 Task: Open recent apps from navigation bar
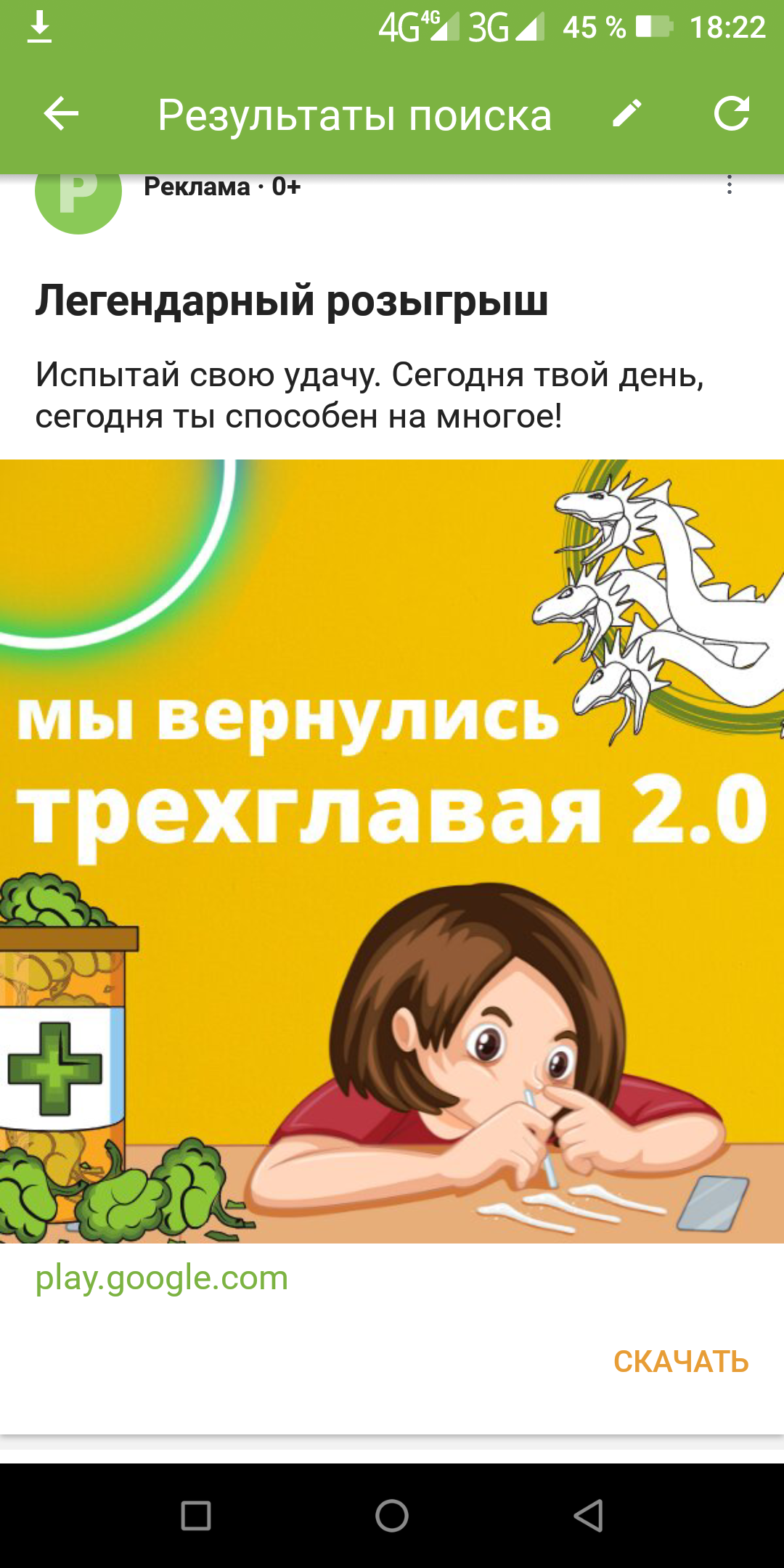196,1516
